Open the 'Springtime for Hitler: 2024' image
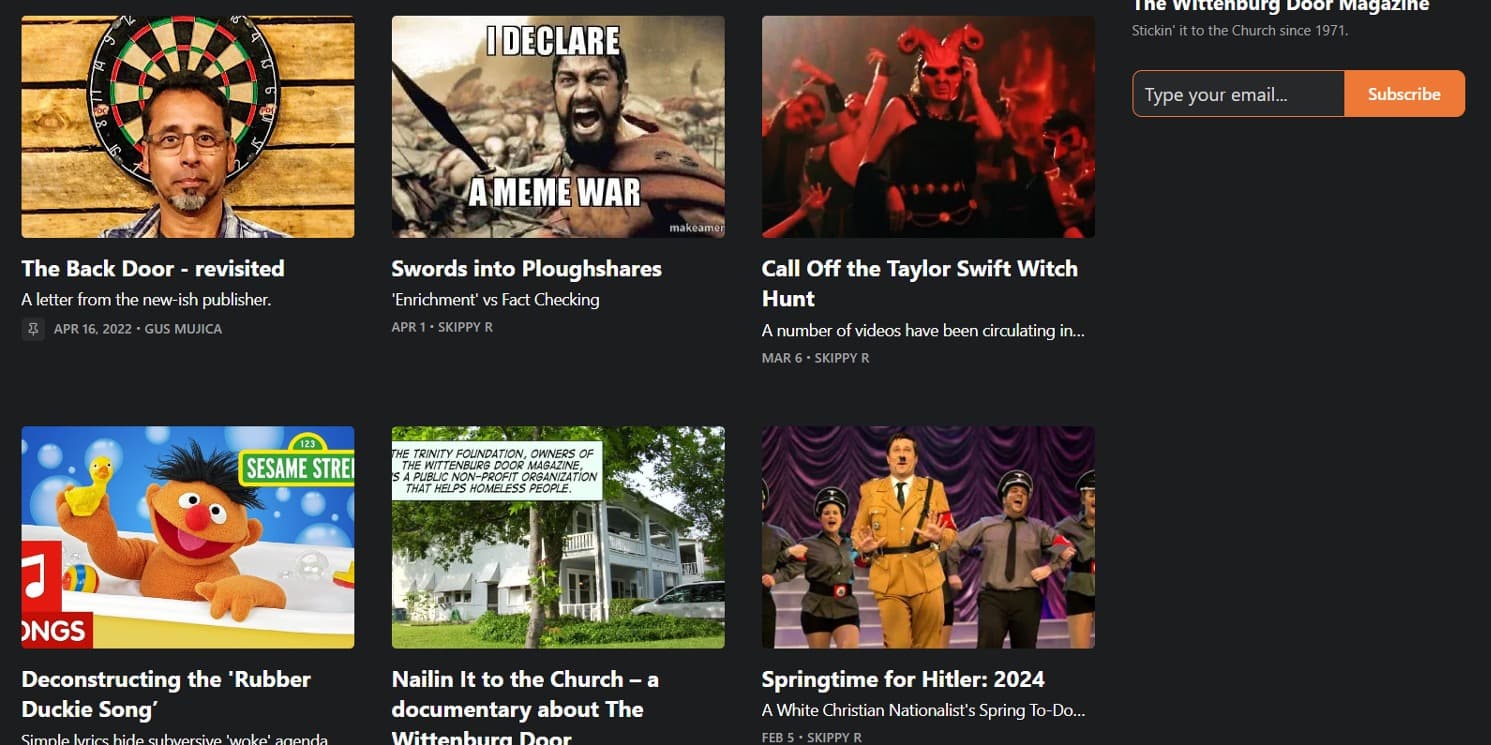Screen dimensions: 1491x745 point(928,537)
